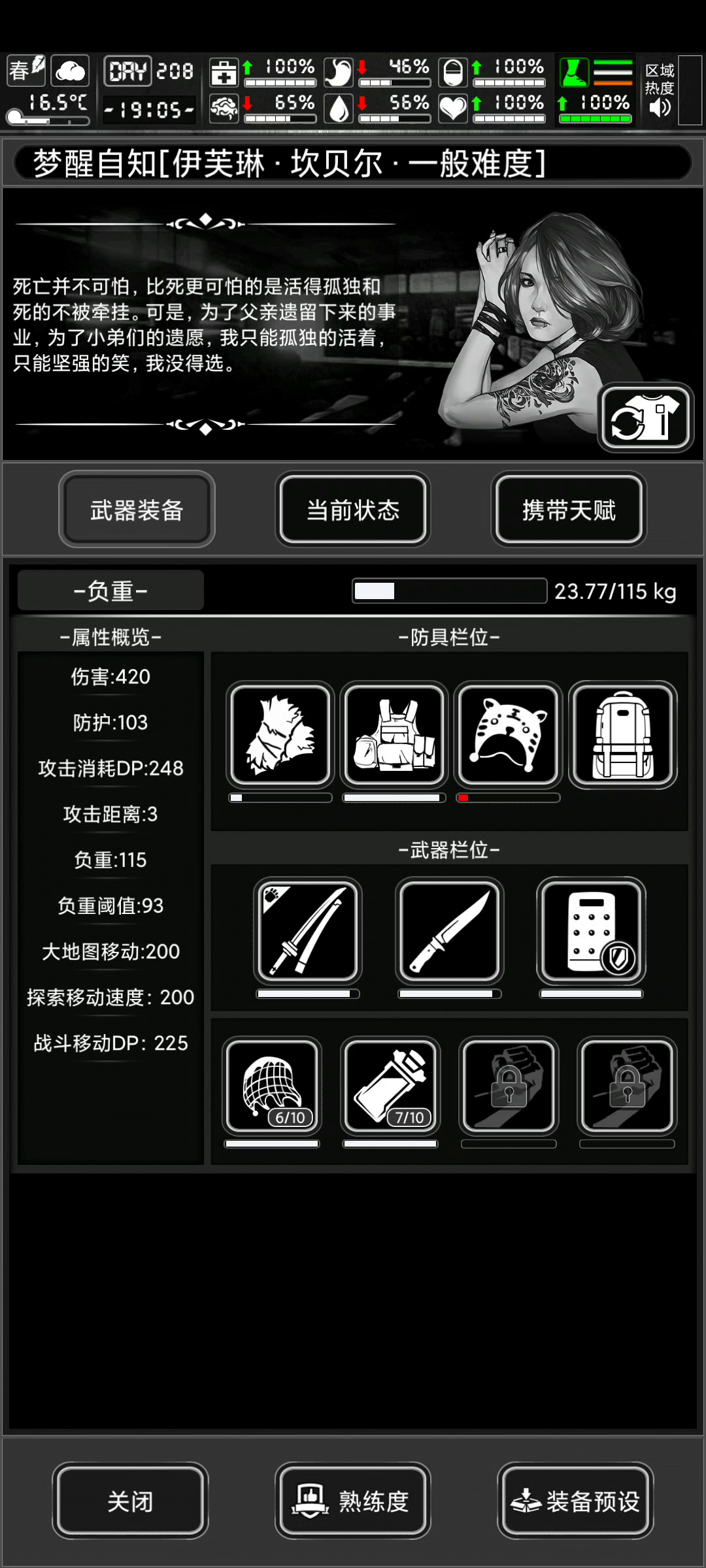
Task: Open the 携带天赋 tab
Action: pyautogui.click(x=569, y=510)
